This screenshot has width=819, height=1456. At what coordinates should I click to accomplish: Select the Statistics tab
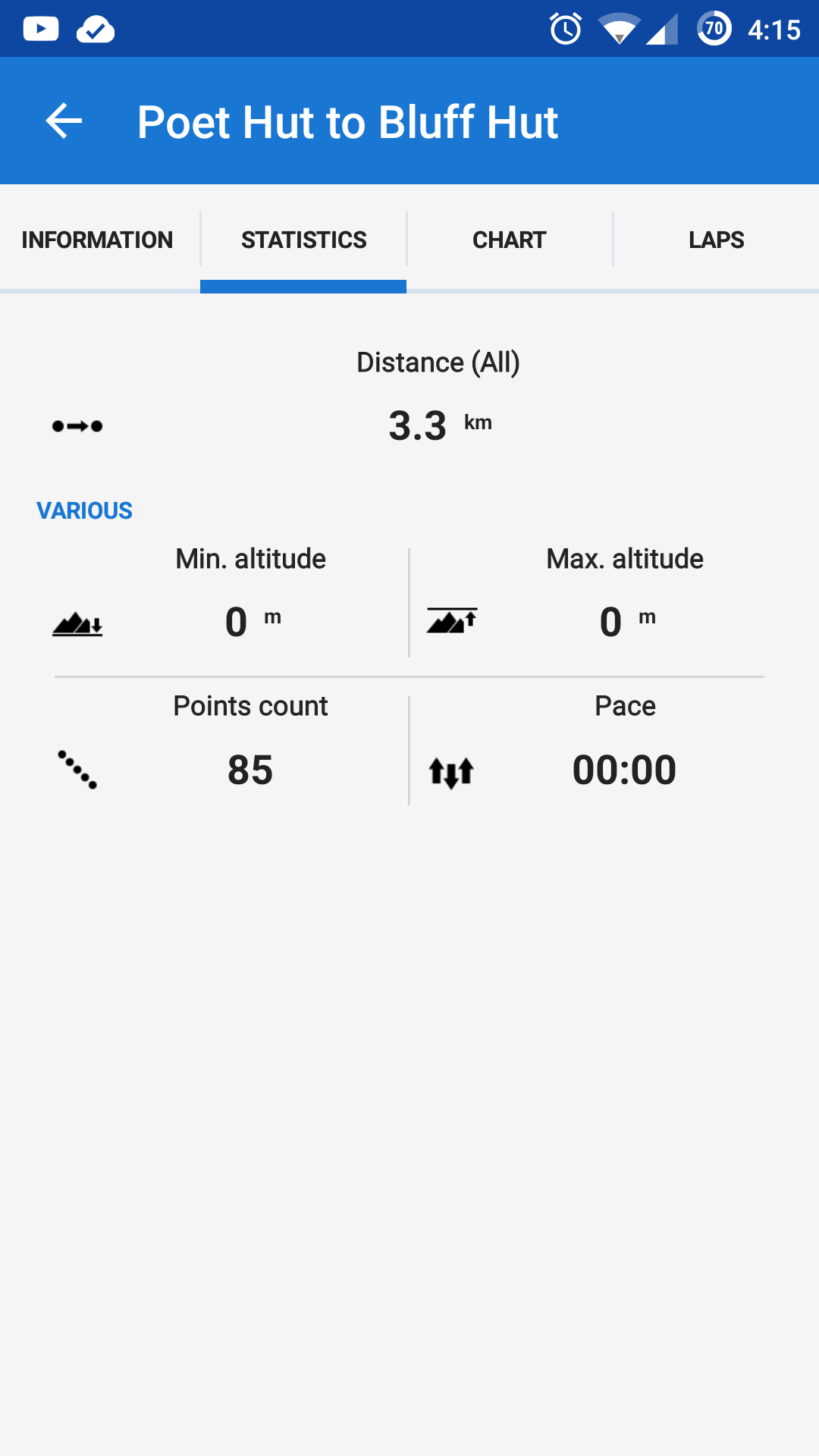click(303, 240)
